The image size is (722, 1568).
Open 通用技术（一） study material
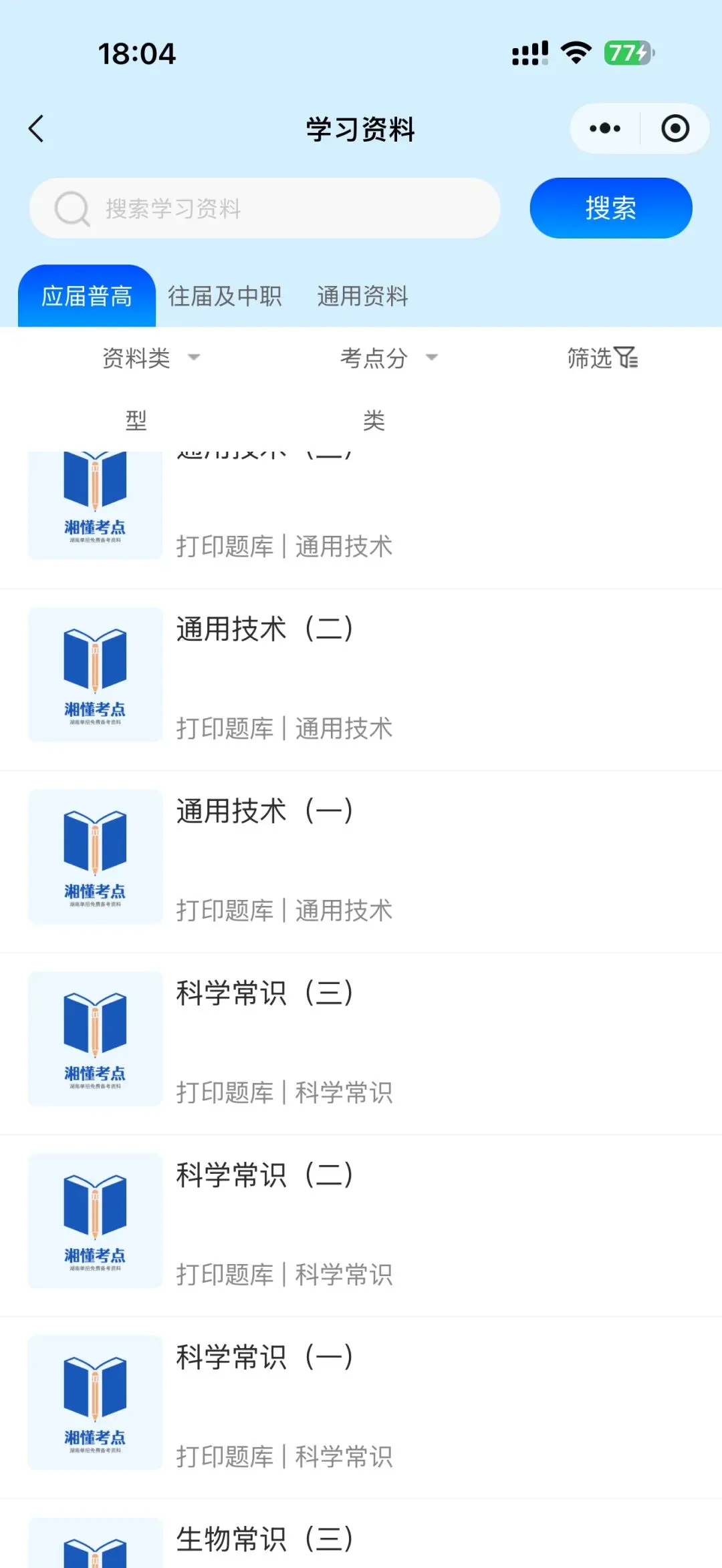(x=361, y=862)
